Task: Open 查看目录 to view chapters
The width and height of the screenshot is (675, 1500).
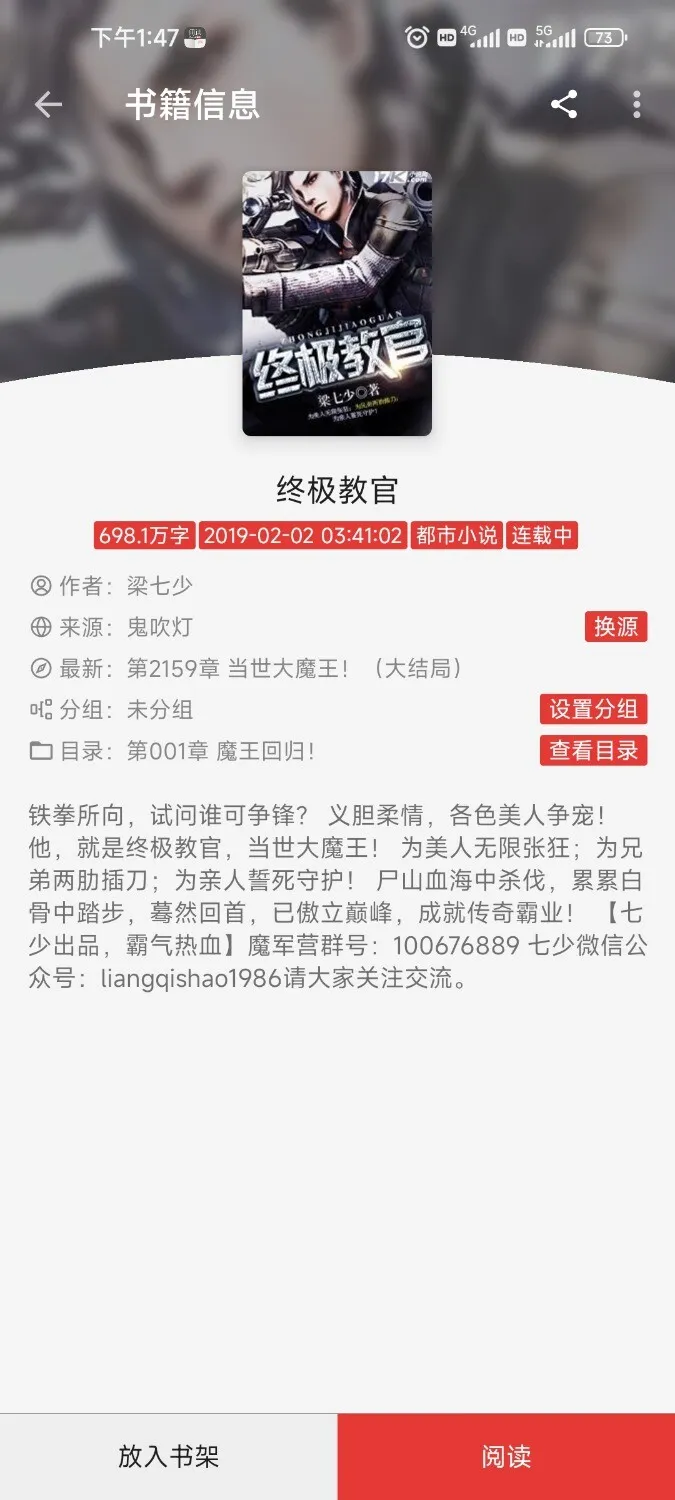Action: point(593,750)
